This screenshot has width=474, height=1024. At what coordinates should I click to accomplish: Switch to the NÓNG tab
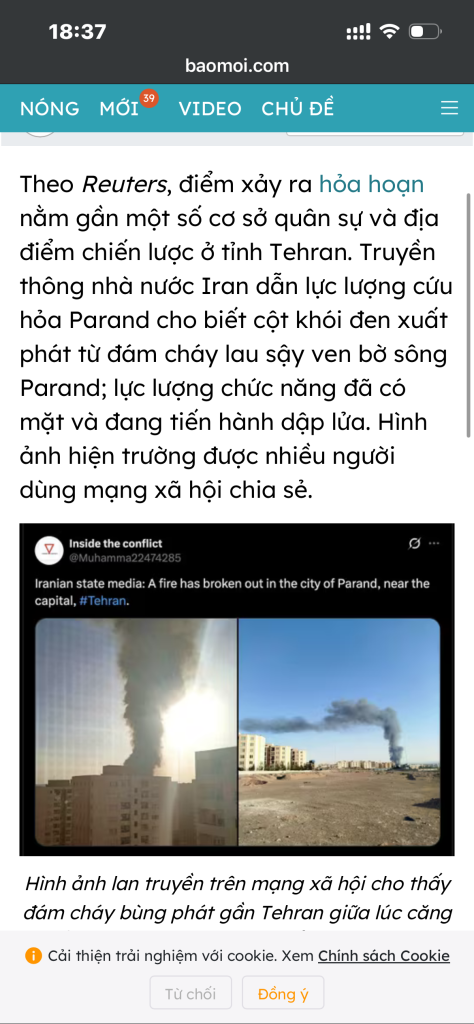tap(50, 108)
